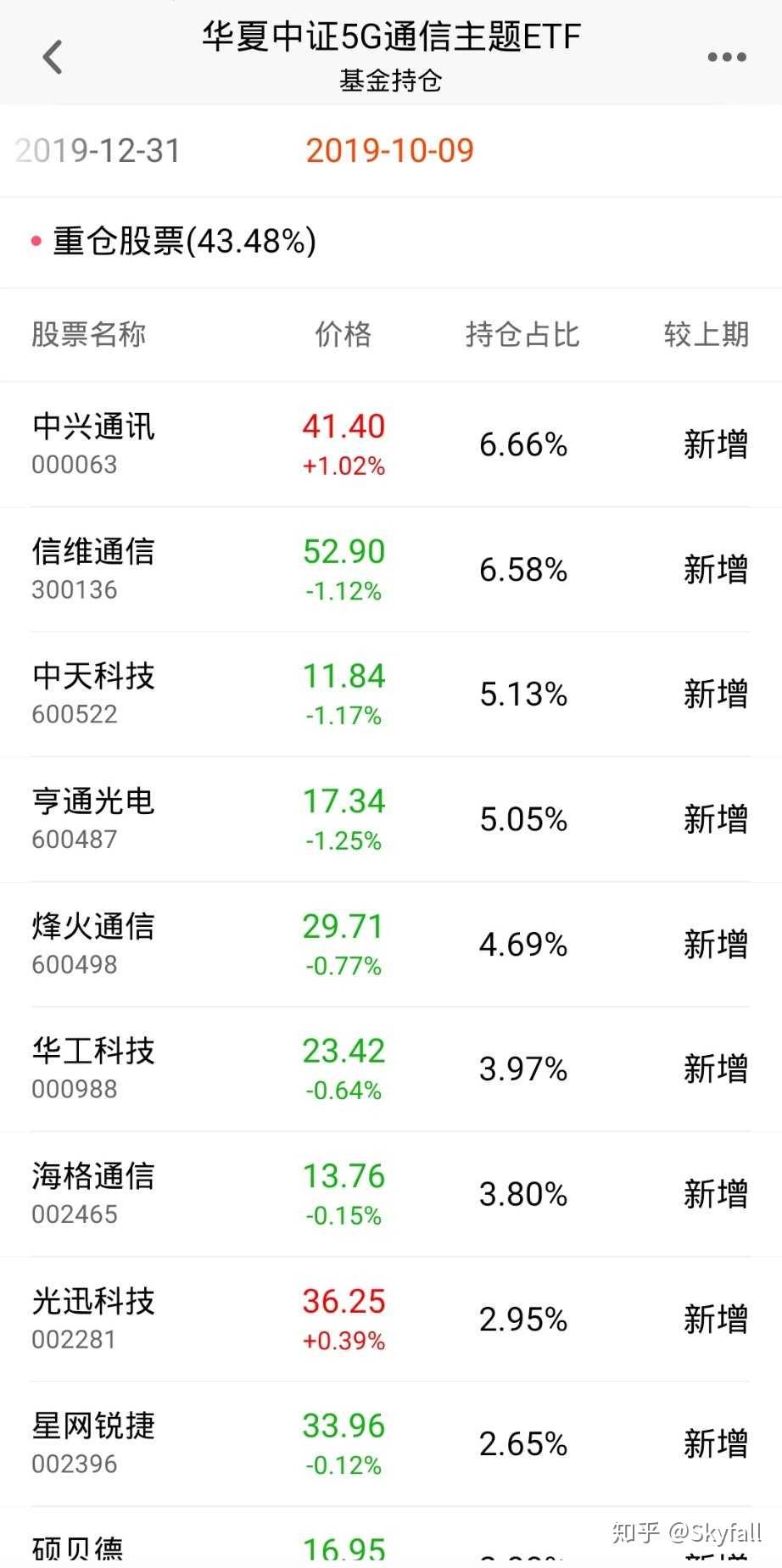782x1568 pixels.
Task: Sort by the 价格 column header
Action: click(x=342, y=335)
